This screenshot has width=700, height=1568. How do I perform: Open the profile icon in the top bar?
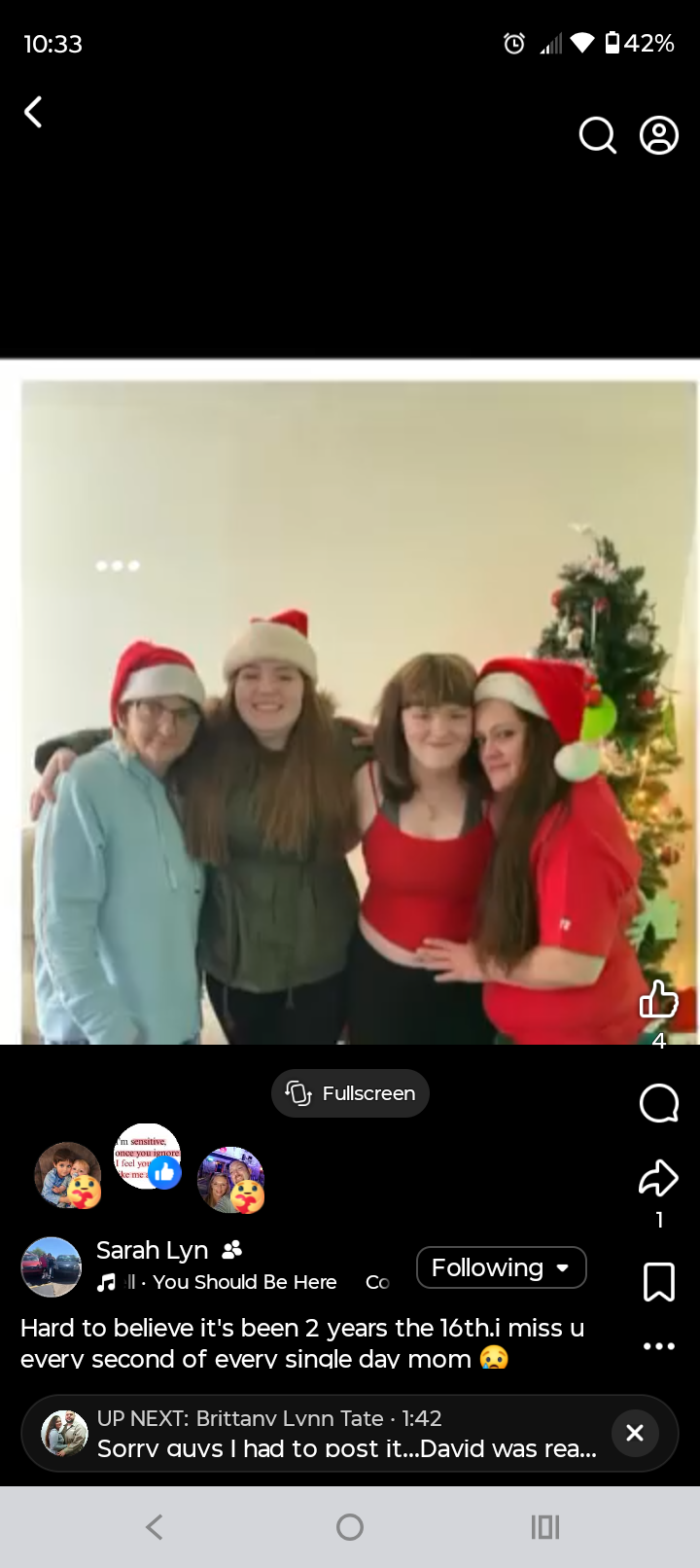click(x=658, y=136)
